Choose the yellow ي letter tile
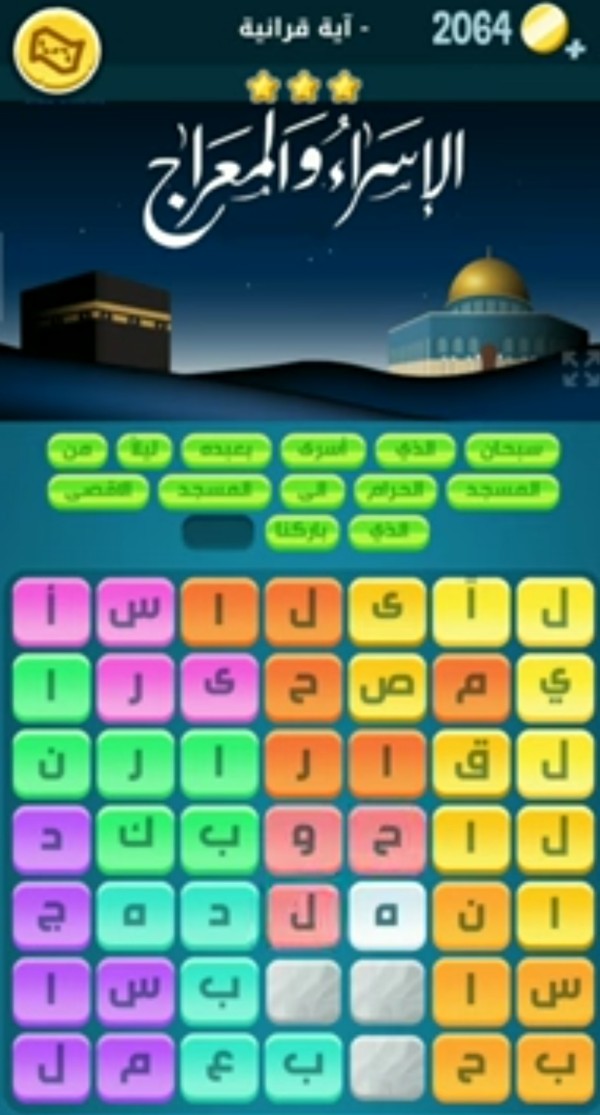 click(x=555, y=687)
